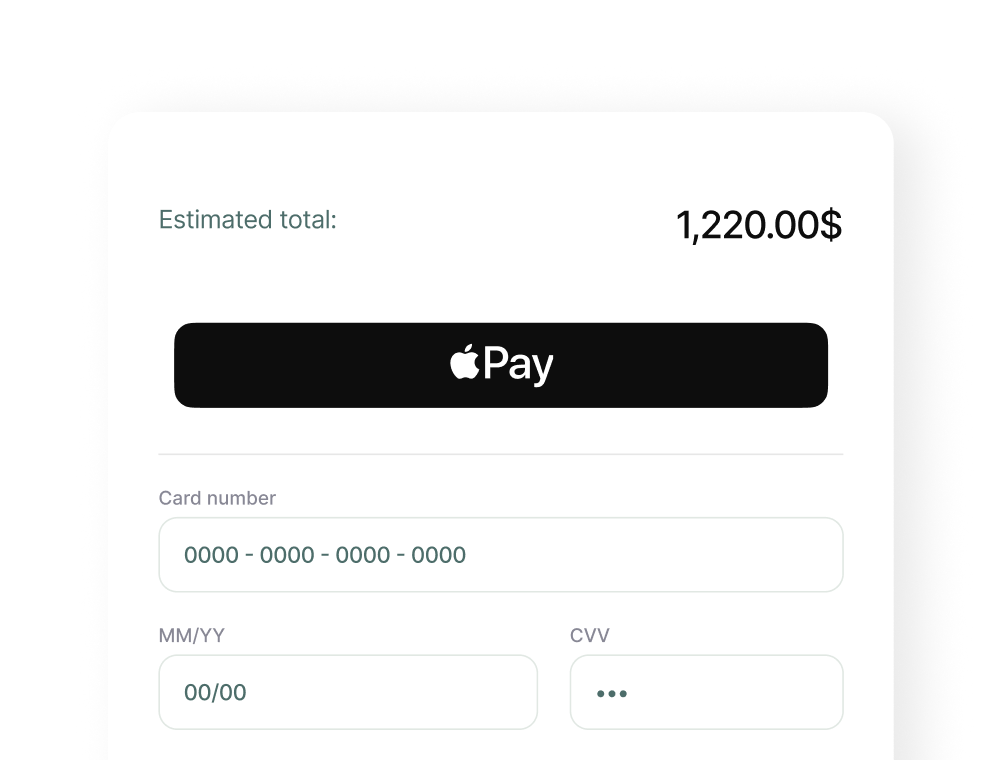Tap the Card number field
1000x760 pixels.
pyautogui.click(x=500, y=555)
